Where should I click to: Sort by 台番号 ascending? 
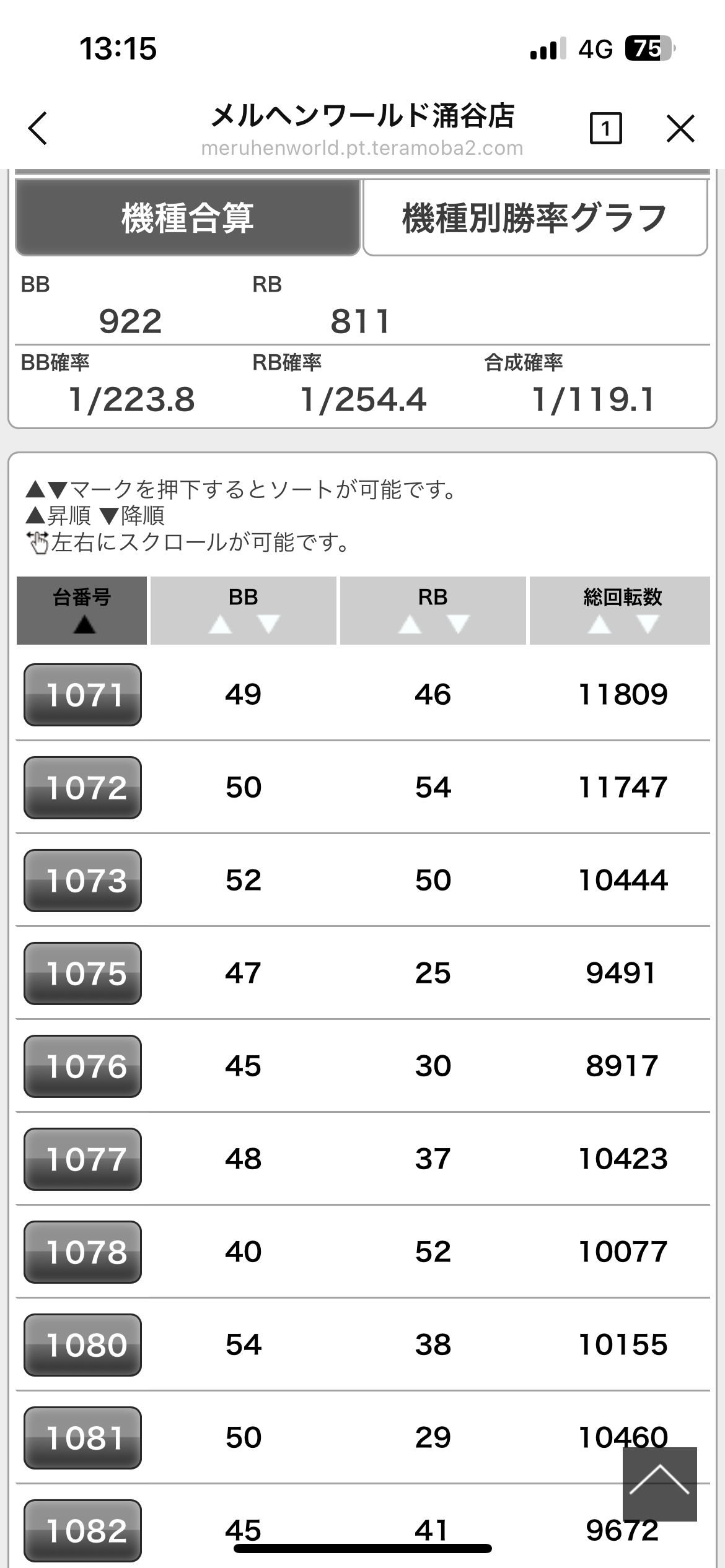pos(84,624)
